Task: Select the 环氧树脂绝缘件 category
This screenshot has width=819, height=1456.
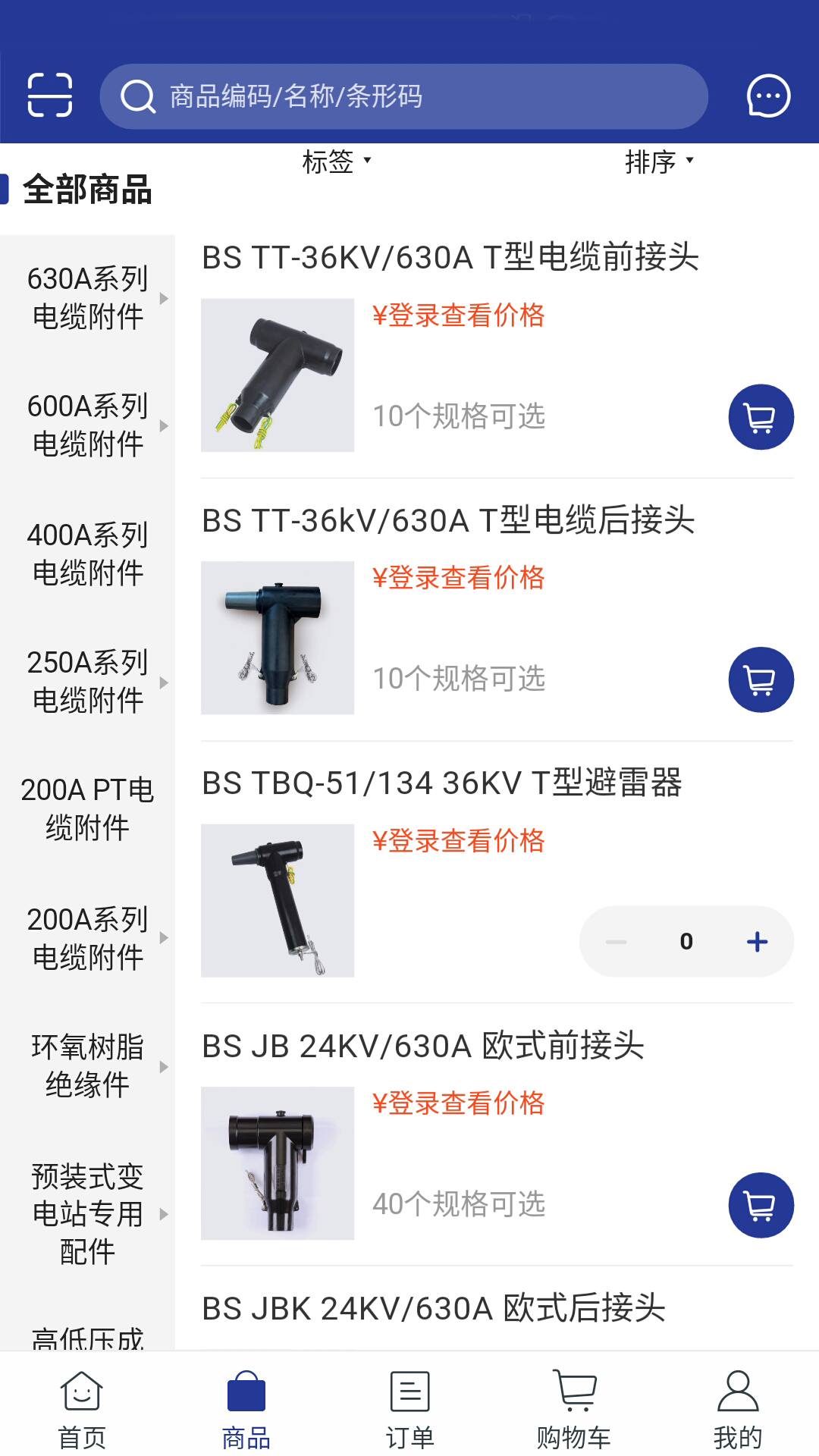Action: point(87,1065)
